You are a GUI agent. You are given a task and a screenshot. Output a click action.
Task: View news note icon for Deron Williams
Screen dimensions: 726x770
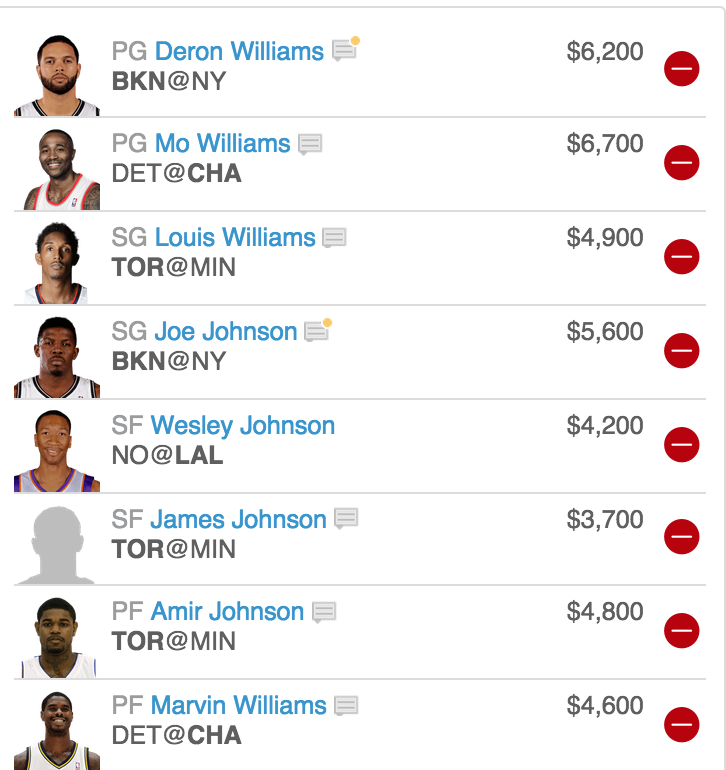(x=344, y=50)
